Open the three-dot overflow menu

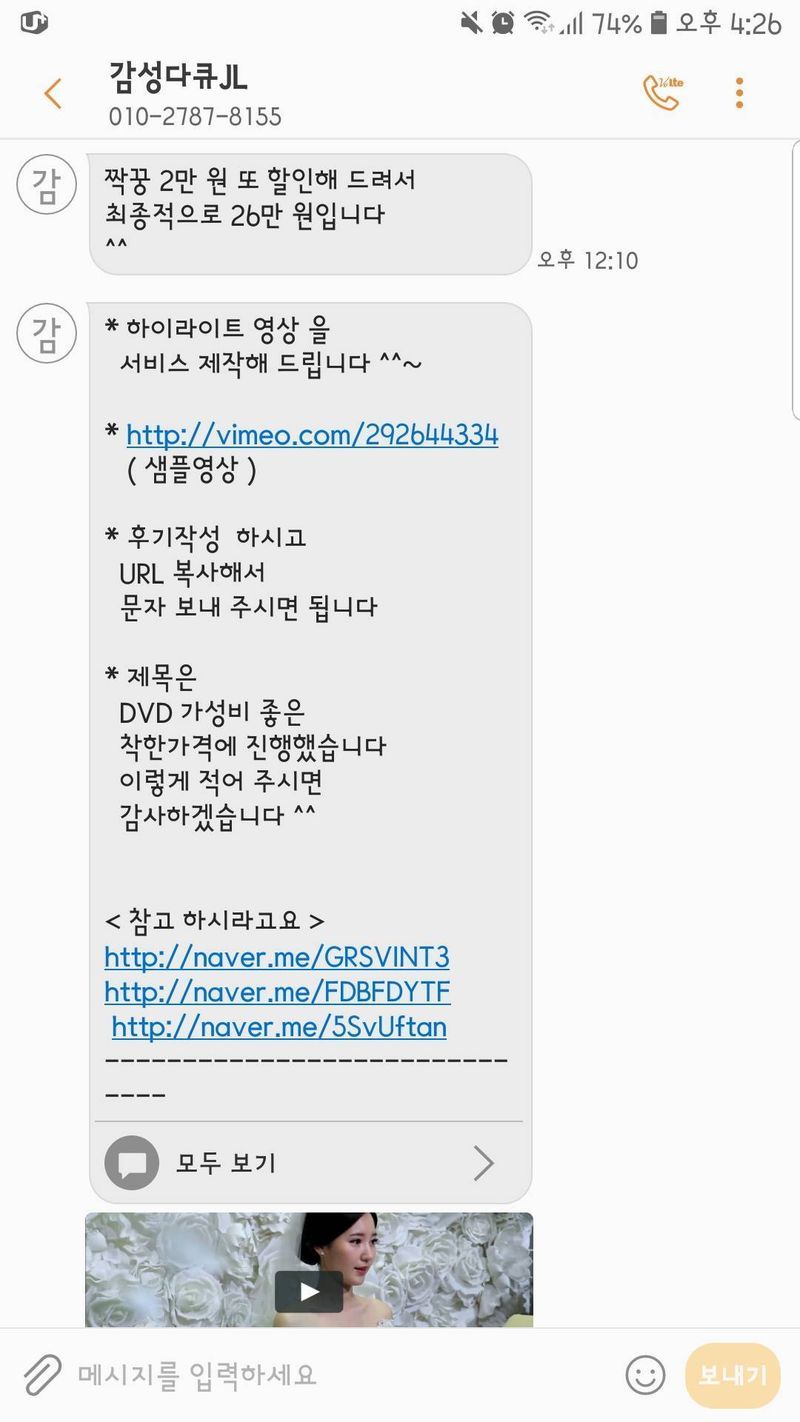tap(739, 93)
